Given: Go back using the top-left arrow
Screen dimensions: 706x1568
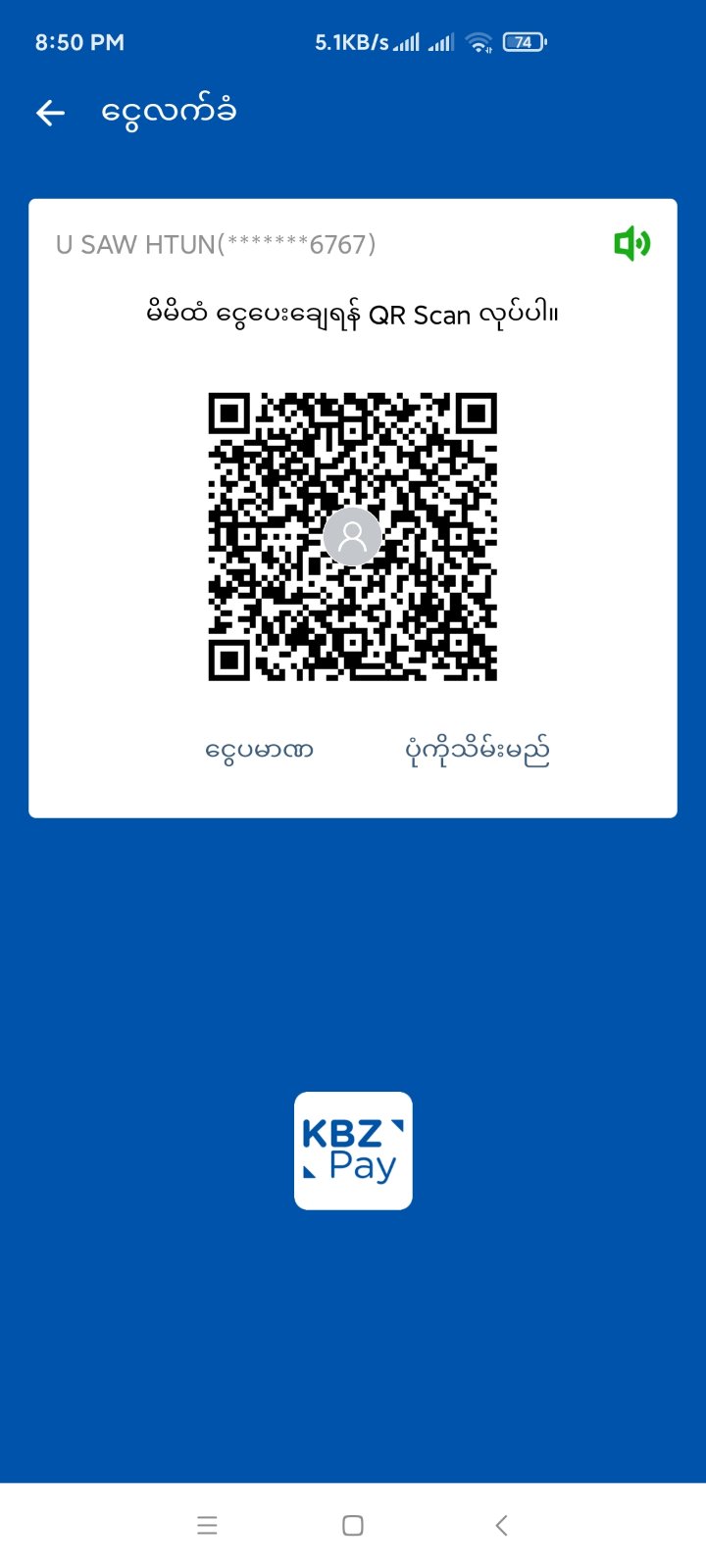Looking at the screenshot, I should (50, 114).
